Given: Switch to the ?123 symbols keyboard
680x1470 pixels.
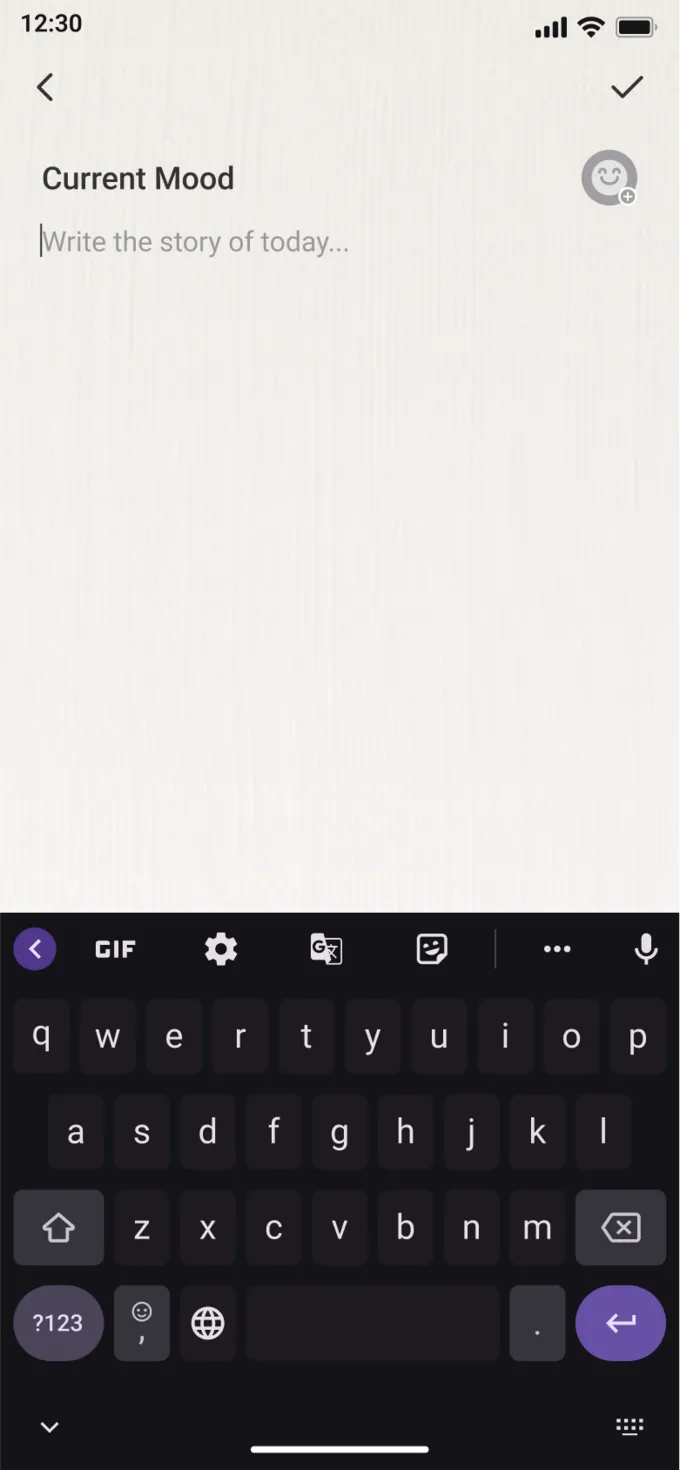Looking at the screenshot, I should coord(58,1323).
